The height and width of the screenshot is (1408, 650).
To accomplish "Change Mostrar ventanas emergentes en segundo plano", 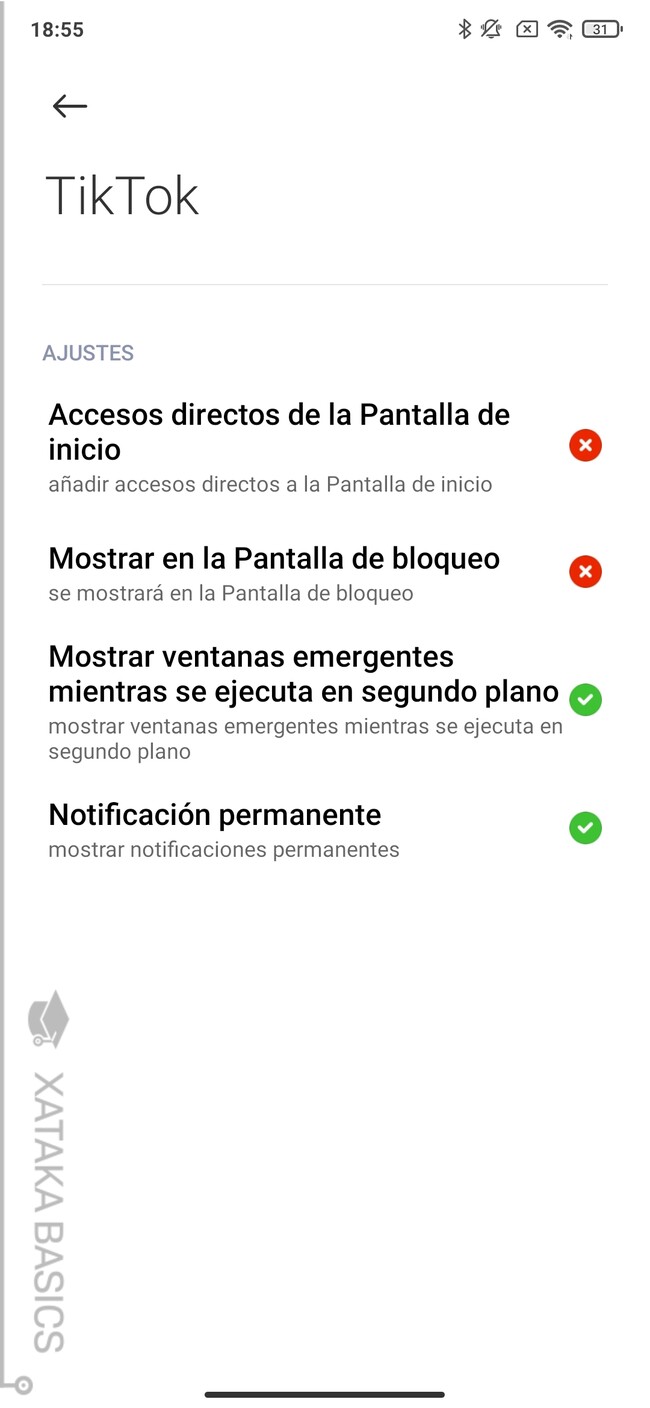I will point(585,699).
